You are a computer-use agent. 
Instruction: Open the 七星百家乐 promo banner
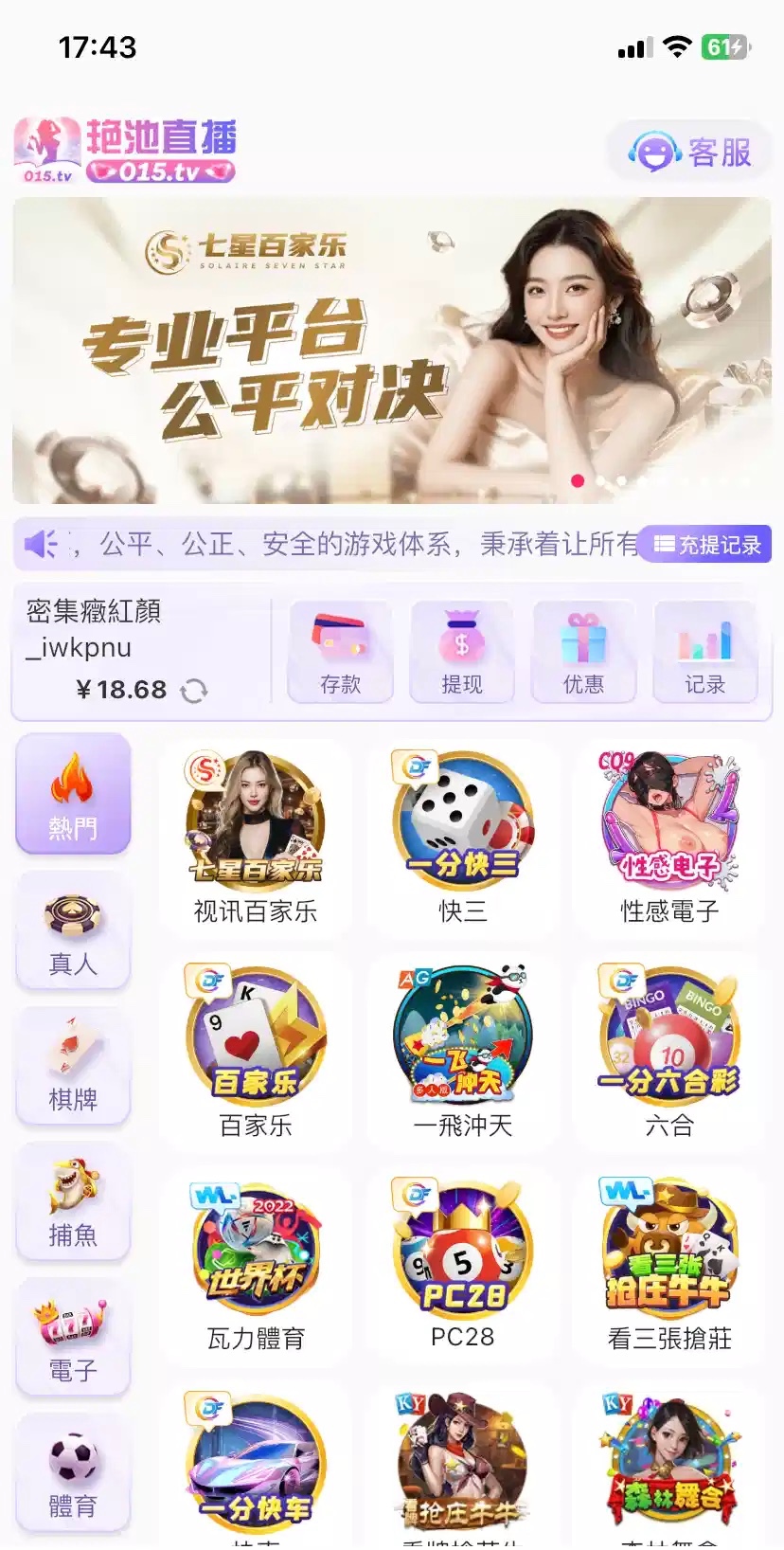click(392, 351)
